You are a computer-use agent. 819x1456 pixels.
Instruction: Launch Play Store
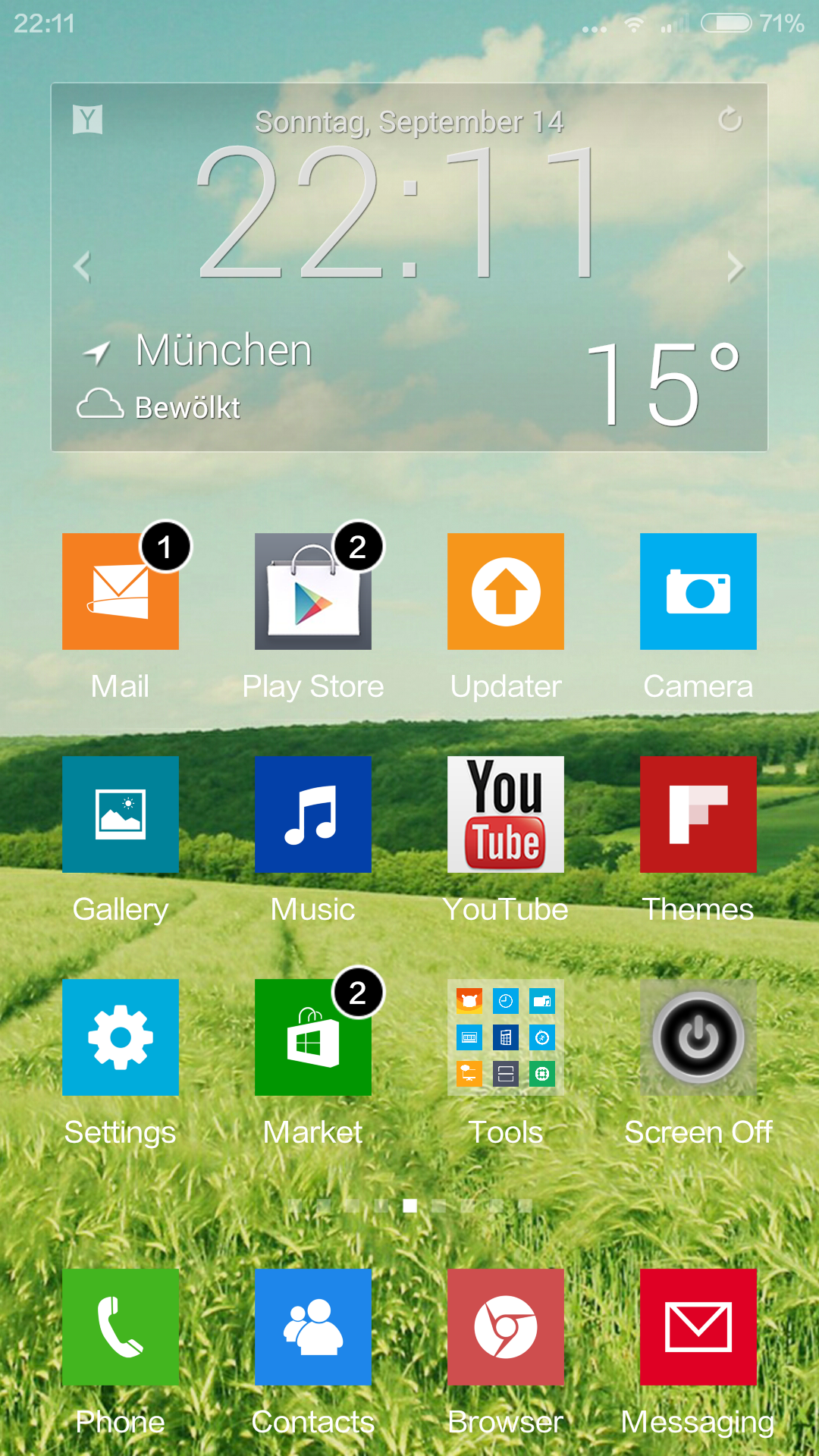[313, 591]
